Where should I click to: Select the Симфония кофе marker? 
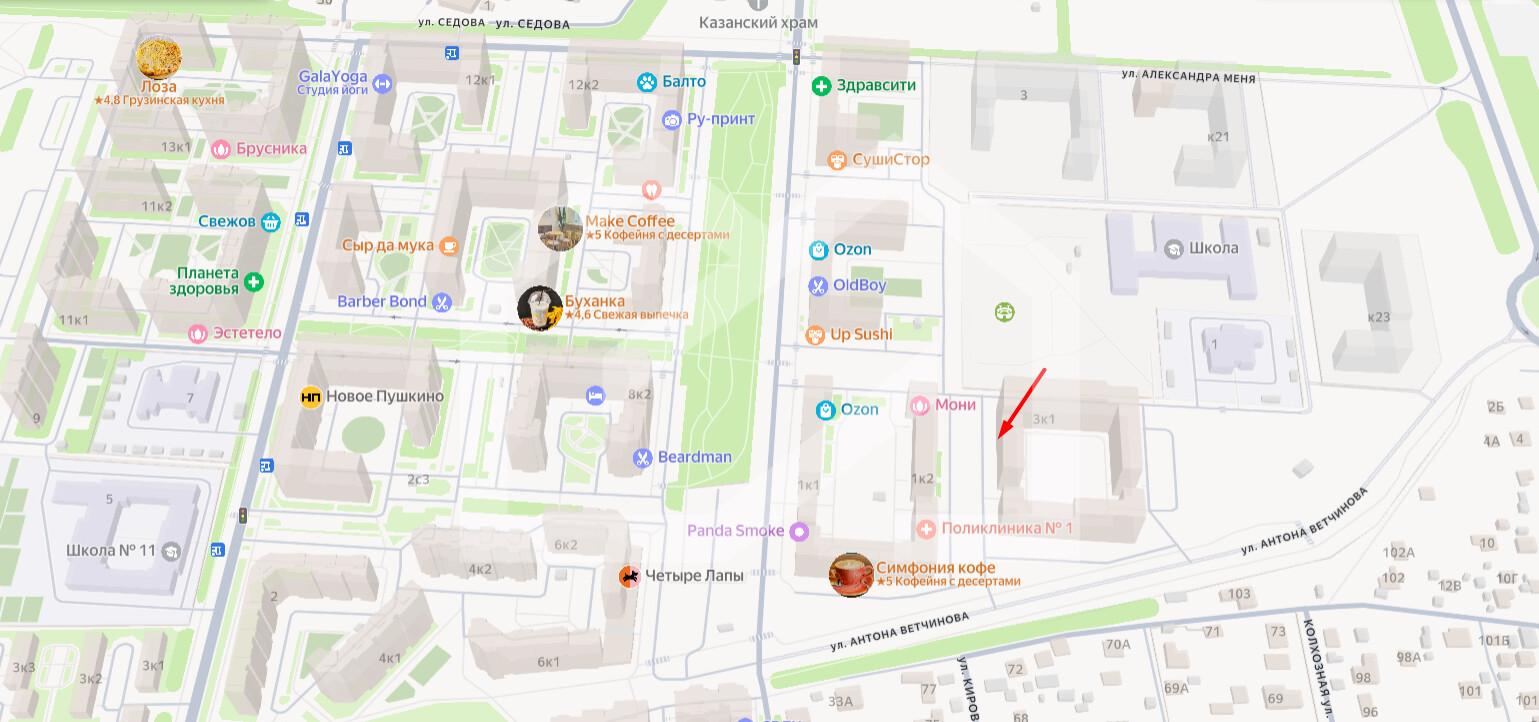pyautogui.click(x=851, y=575)
